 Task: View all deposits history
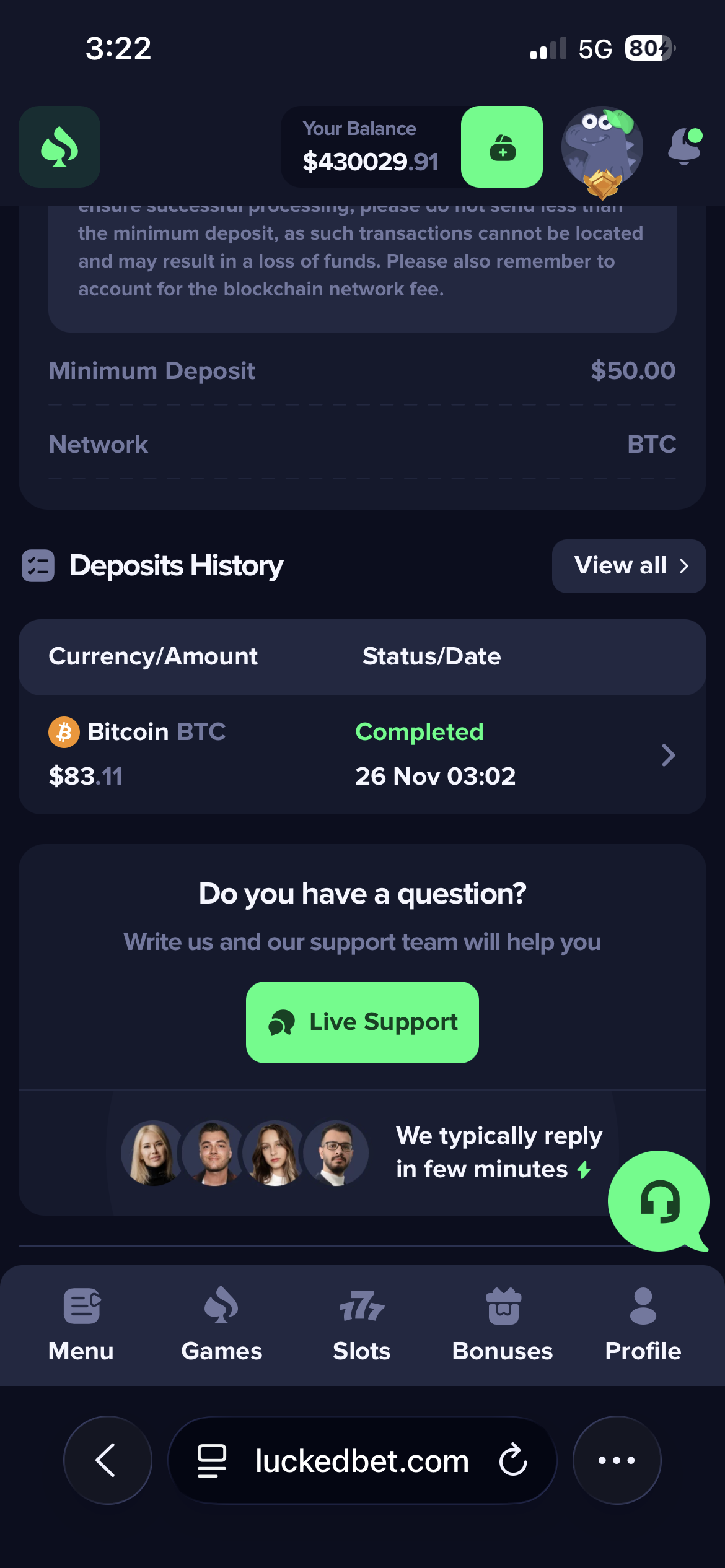point(629,566)
